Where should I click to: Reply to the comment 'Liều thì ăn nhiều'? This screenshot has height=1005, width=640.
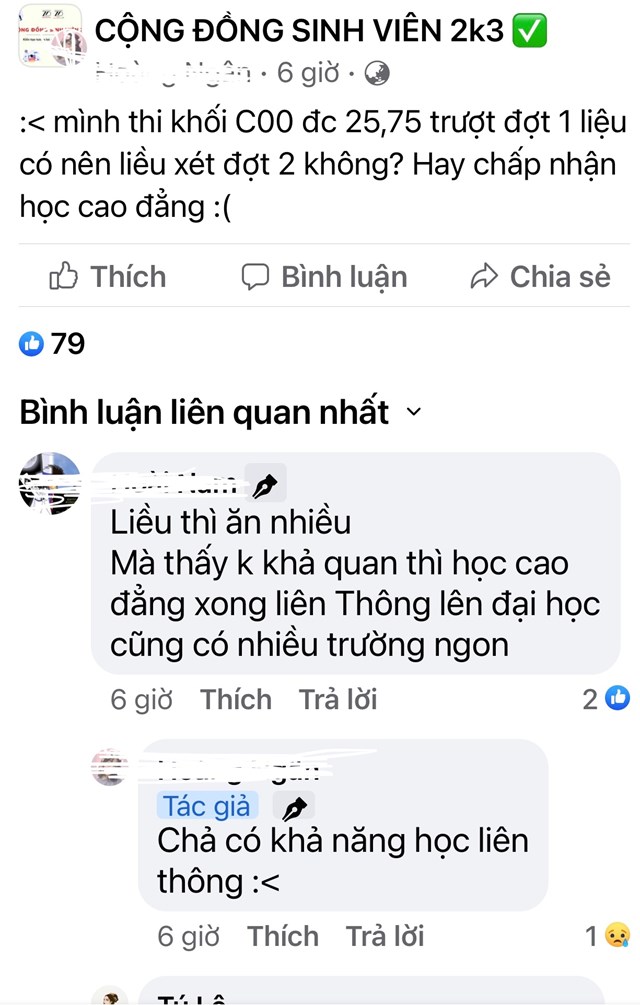pos(338,699)
